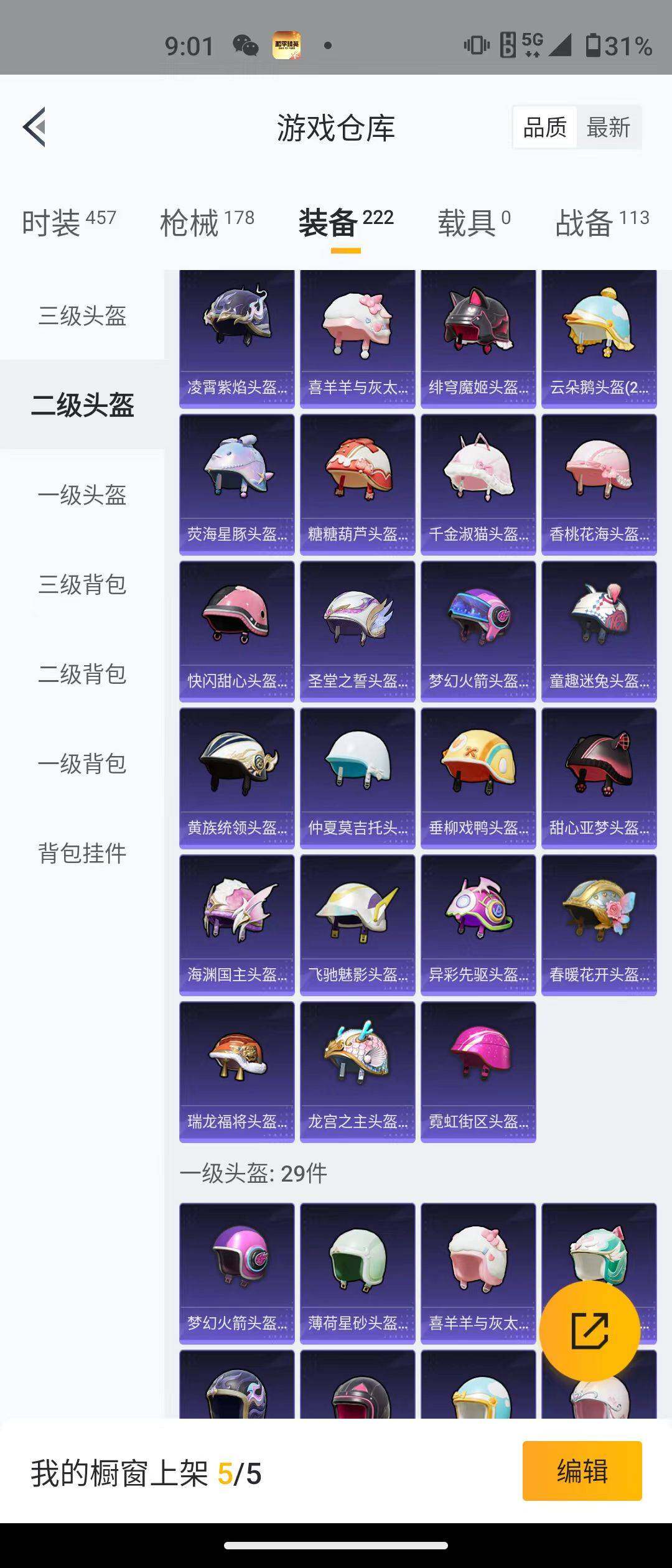This screenshot has height=1568, width=672.
Task: Select the 品质 sort option
Action: coord(544,128)
